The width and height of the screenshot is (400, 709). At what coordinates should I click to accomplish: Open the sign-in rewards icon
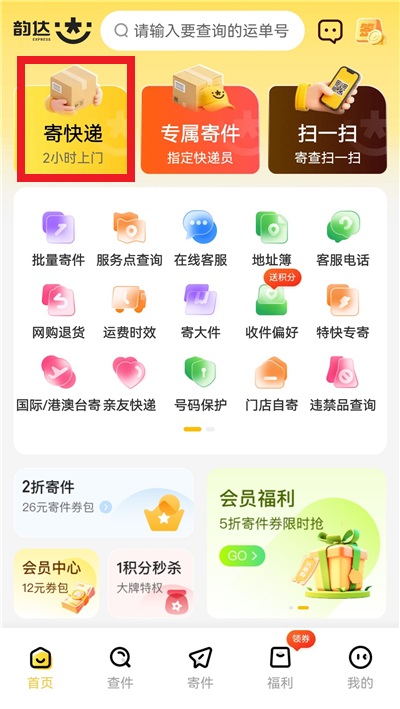[x=370, y=31]
